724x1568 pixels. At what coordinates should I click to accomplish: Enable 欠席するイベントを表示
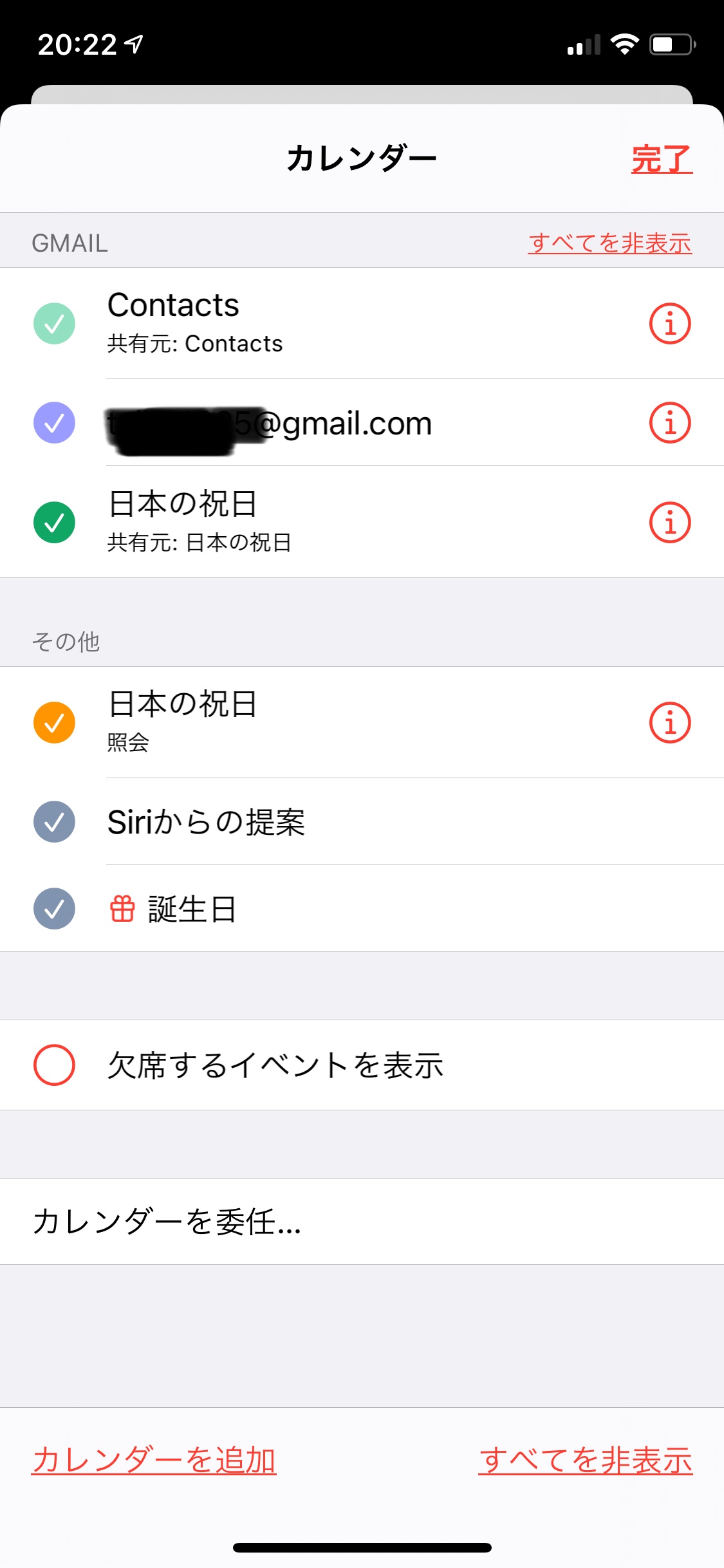54,1065
